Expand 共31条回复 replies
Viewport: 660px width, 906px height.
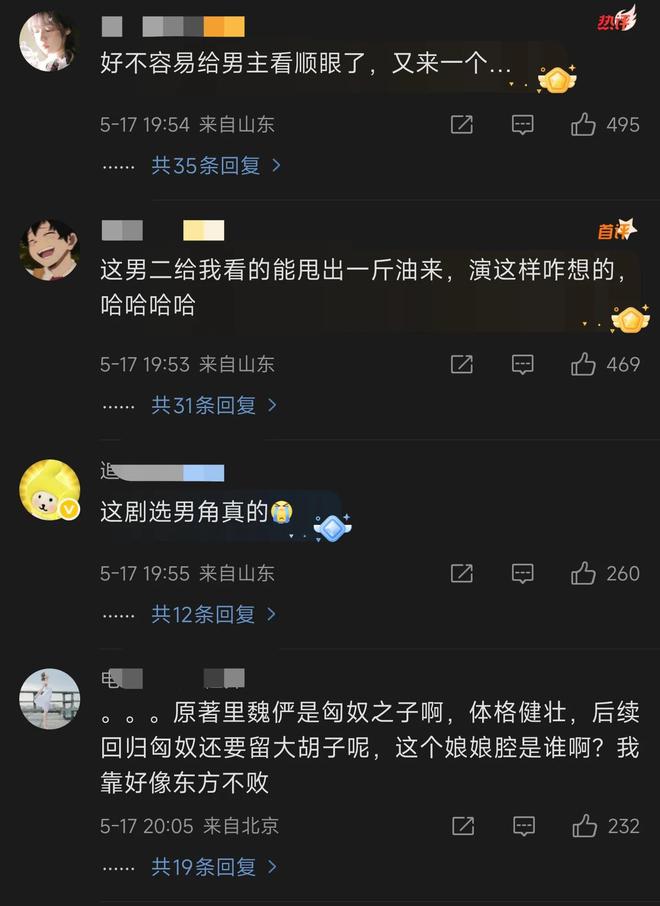pyautogui.click(x=215, y=405)
